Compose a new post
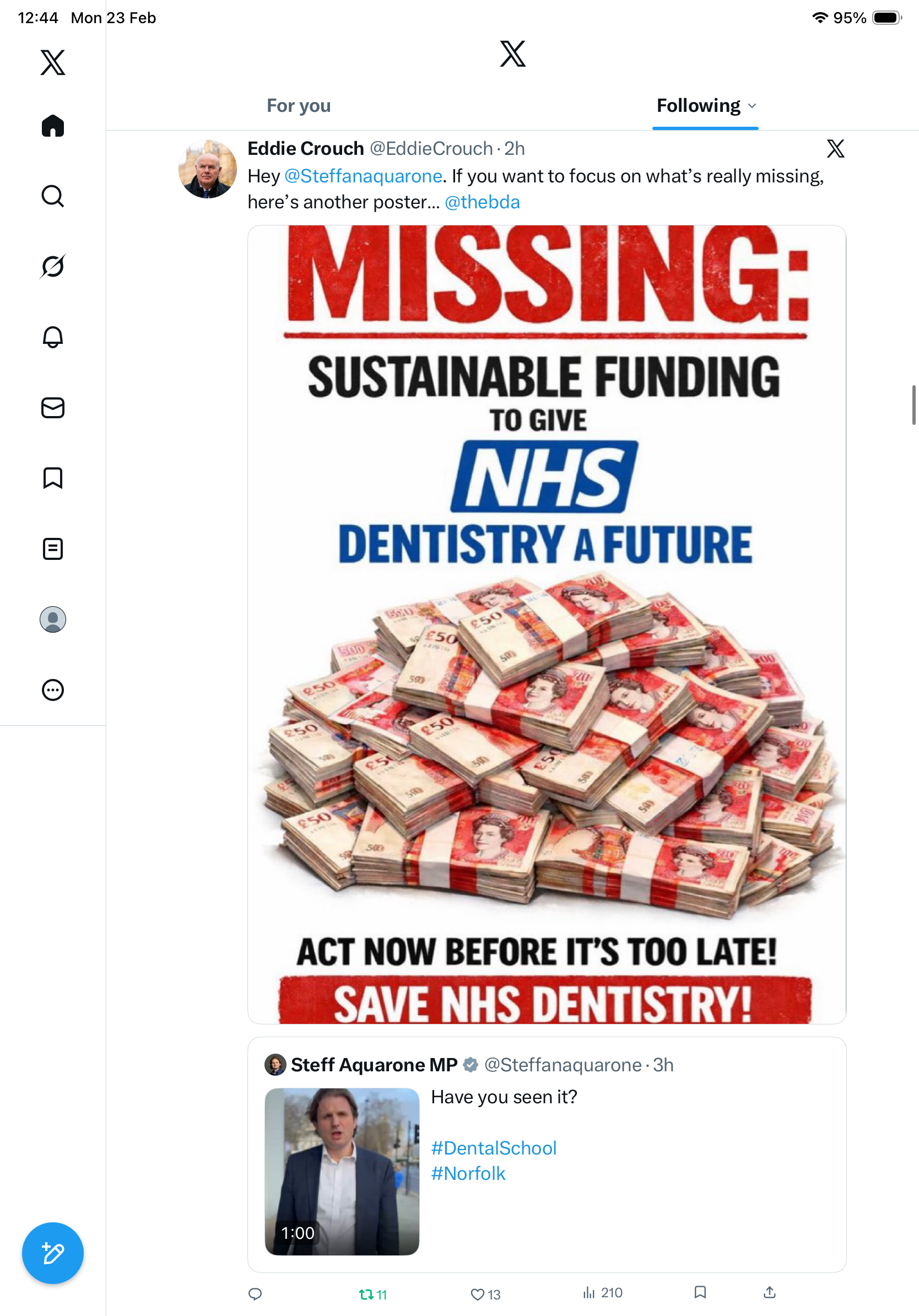The image size is (919, 1316). (53, 1253)
